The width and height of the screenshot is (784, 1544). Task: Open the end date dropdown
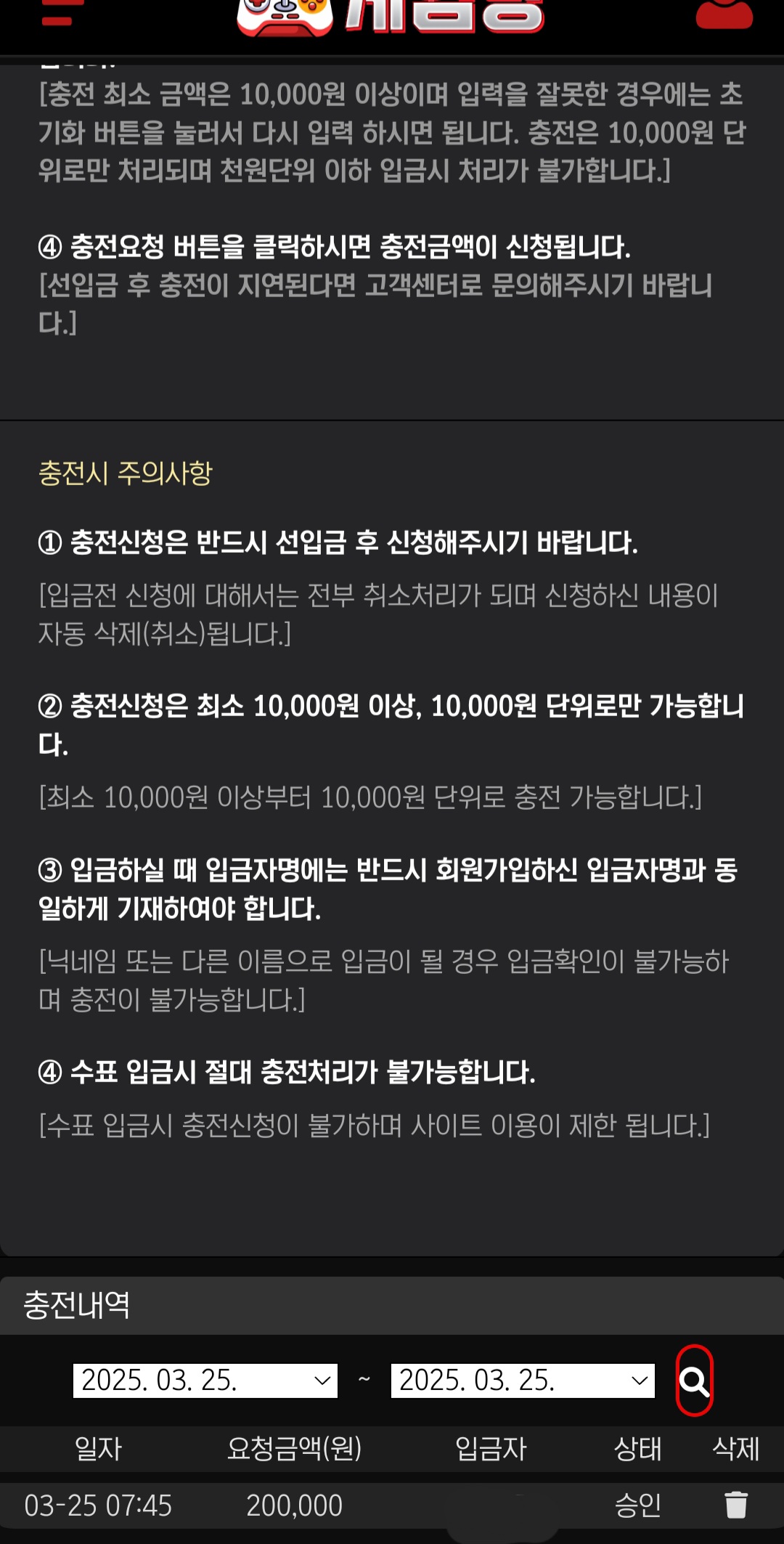(x=523, y=1381)
